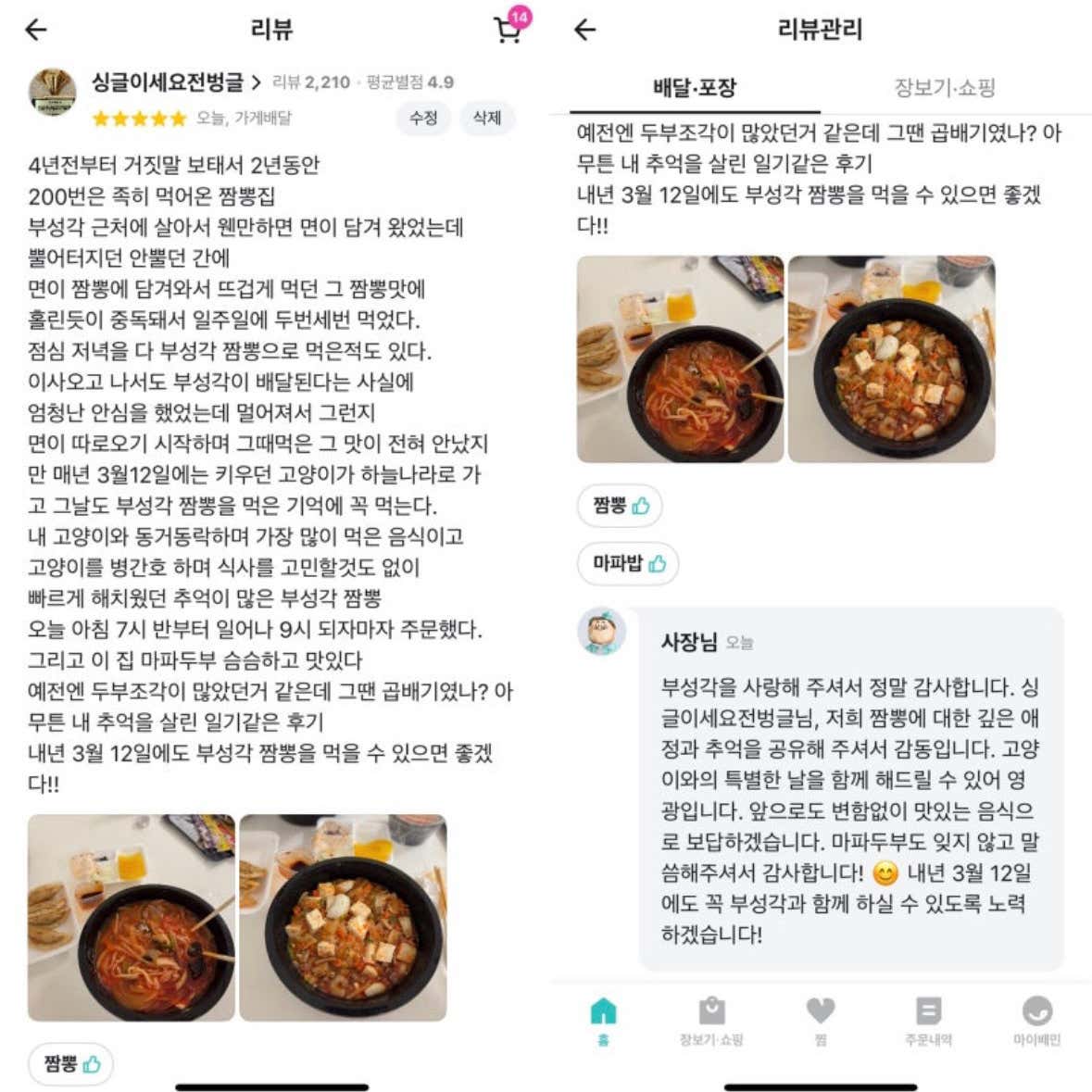Tap the 마파밥 menu chip
The image size is (1092, 1092).
click(x=629, y=563)
